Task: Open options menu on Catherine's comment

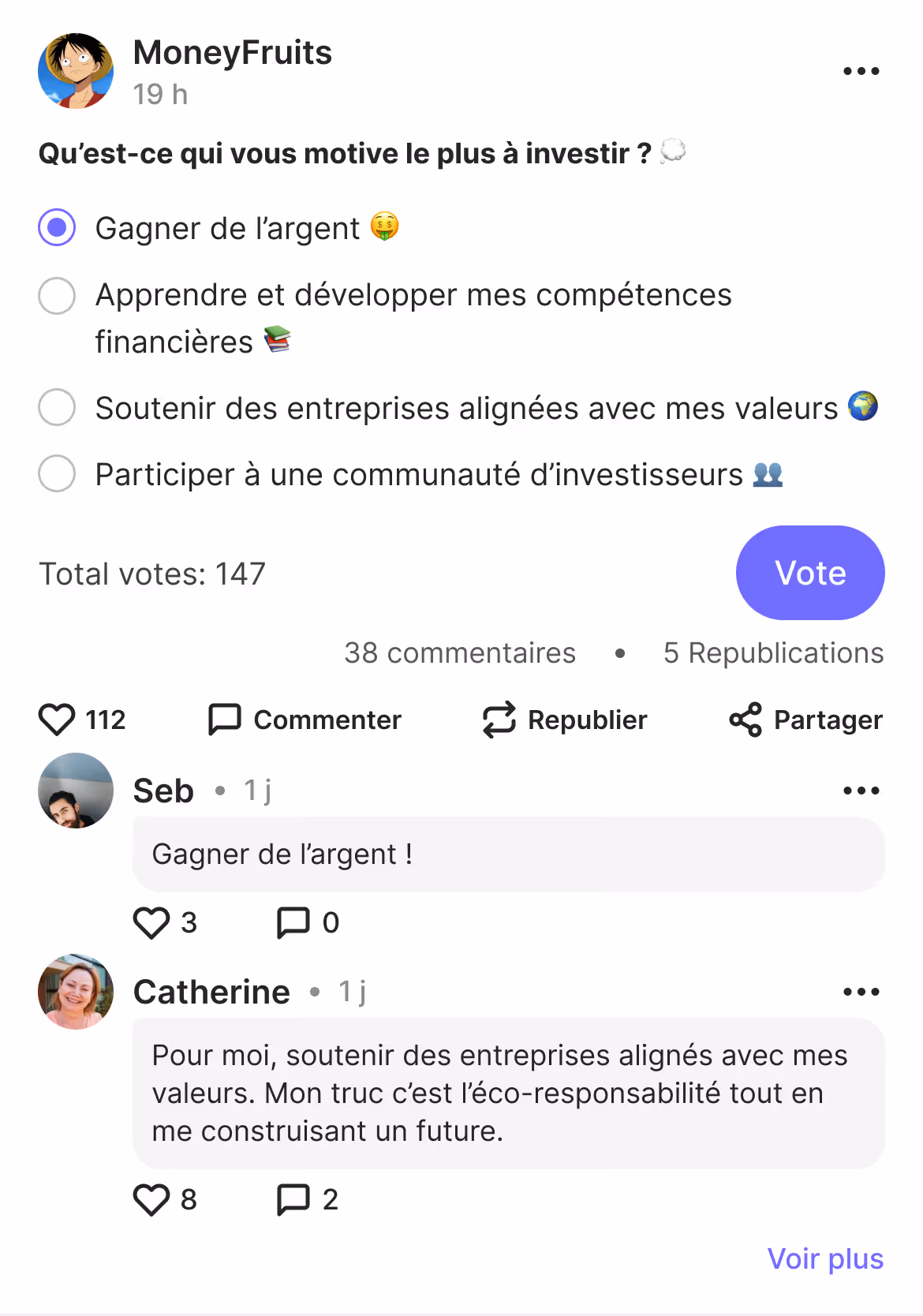Action: 861,993
